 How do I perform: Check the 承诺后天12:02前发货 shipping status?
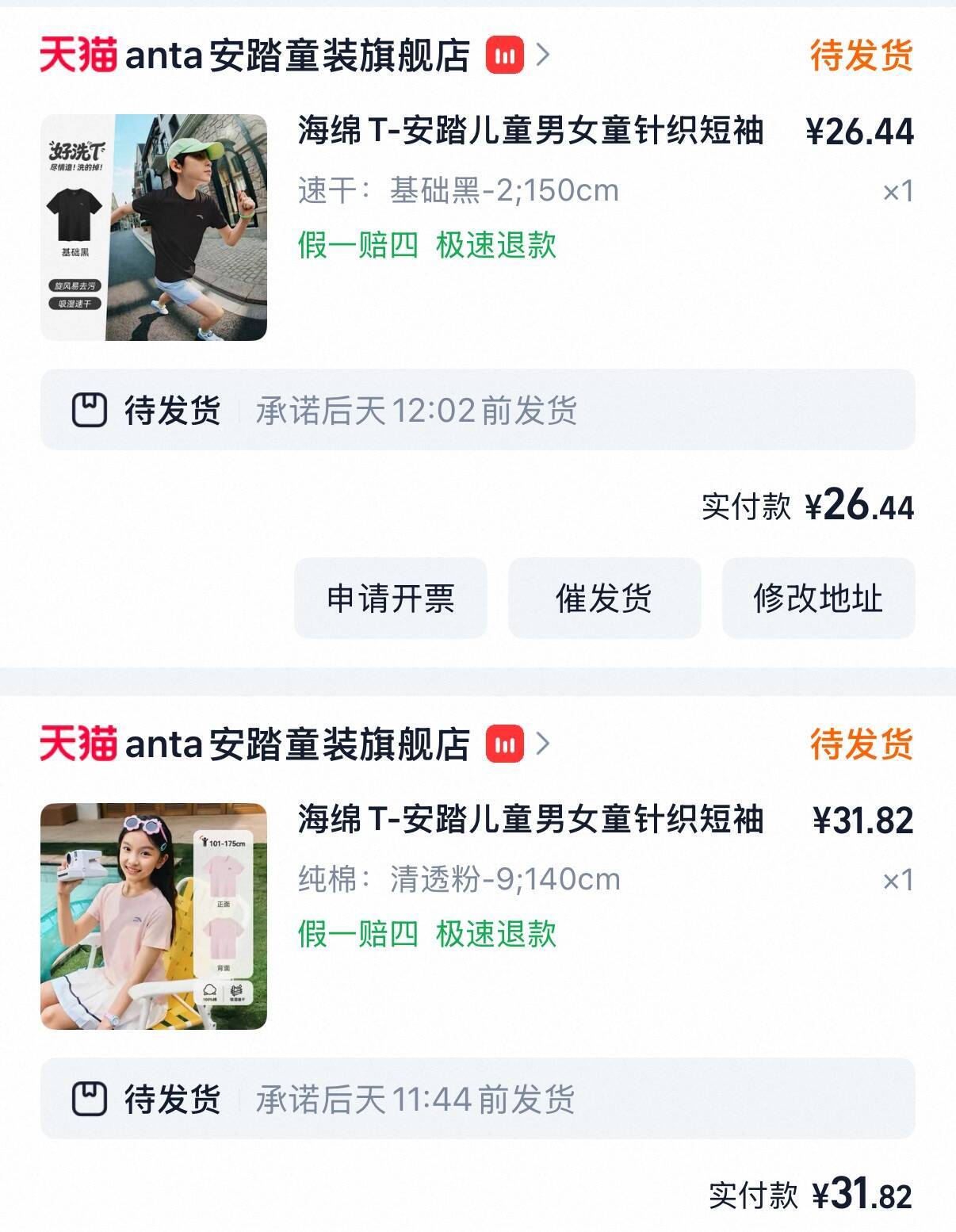477,410
